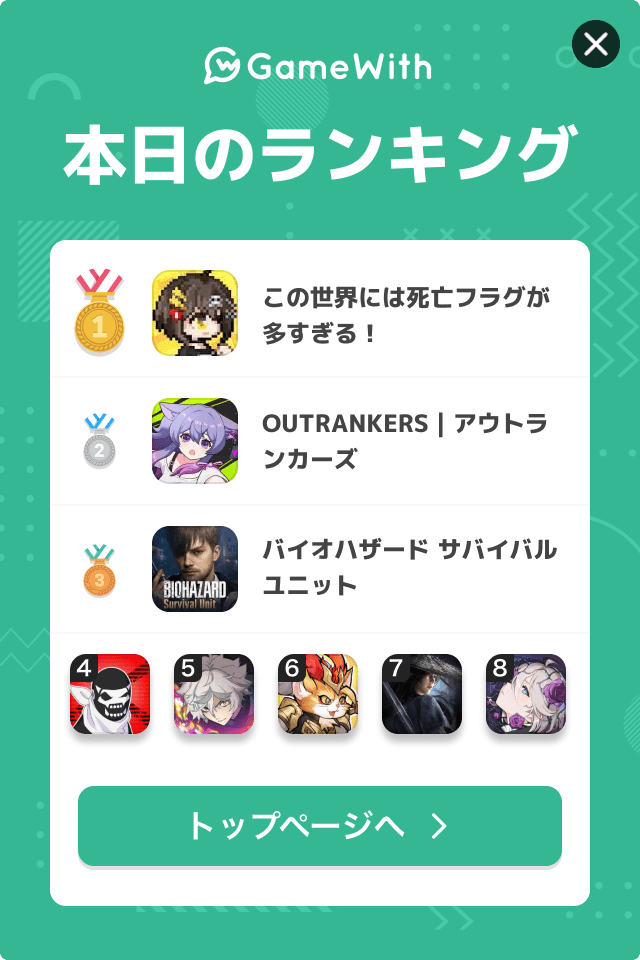Image resolution: width=640 pixels, height=960 pixels.
Task: Open the rank 8 game icon
Action: (x=526, y=694)
